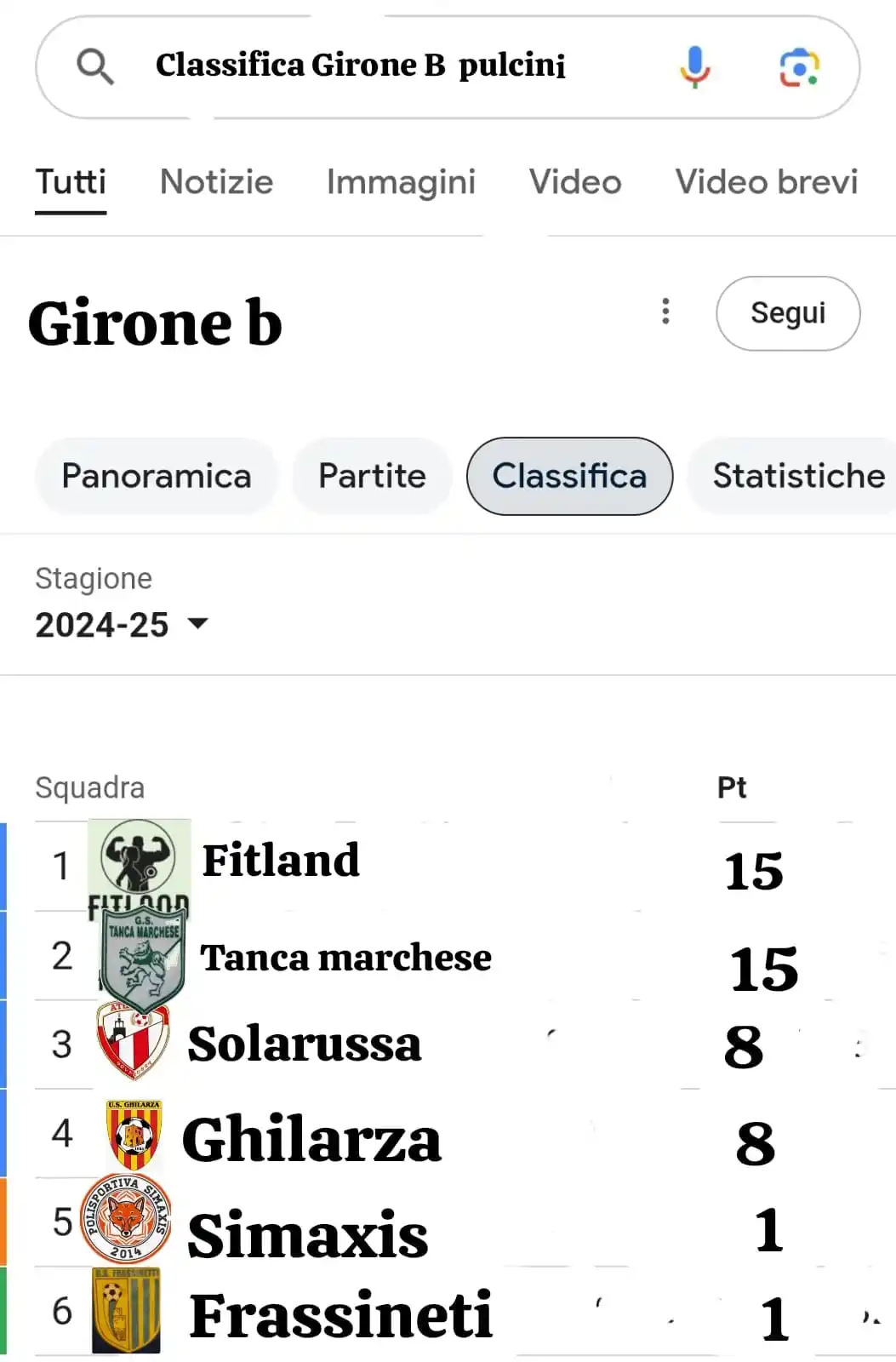
Task: Open the three-dot options menu beside Girone b
Action: 666,313
